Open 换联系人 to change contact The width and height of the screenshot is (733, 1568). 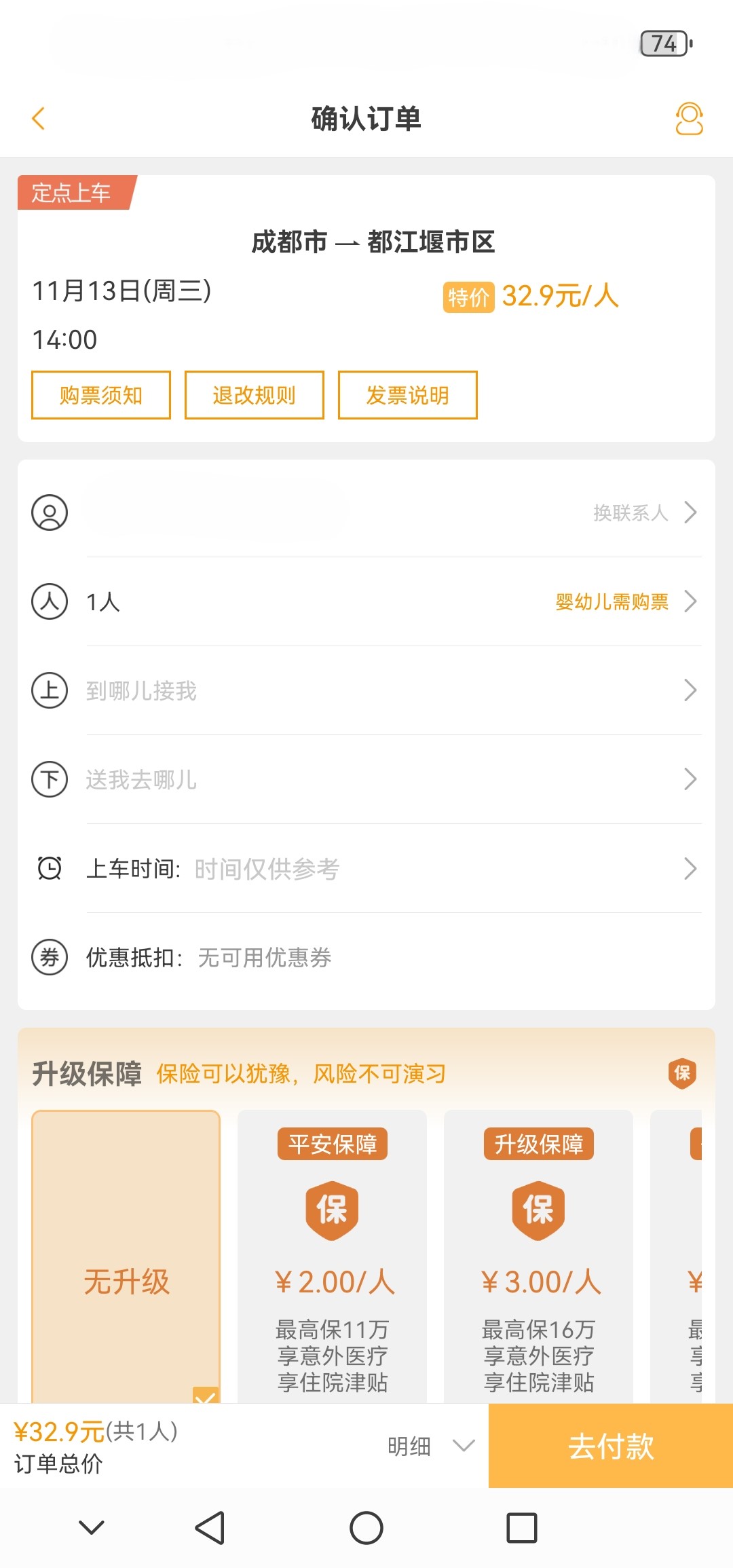631,512
